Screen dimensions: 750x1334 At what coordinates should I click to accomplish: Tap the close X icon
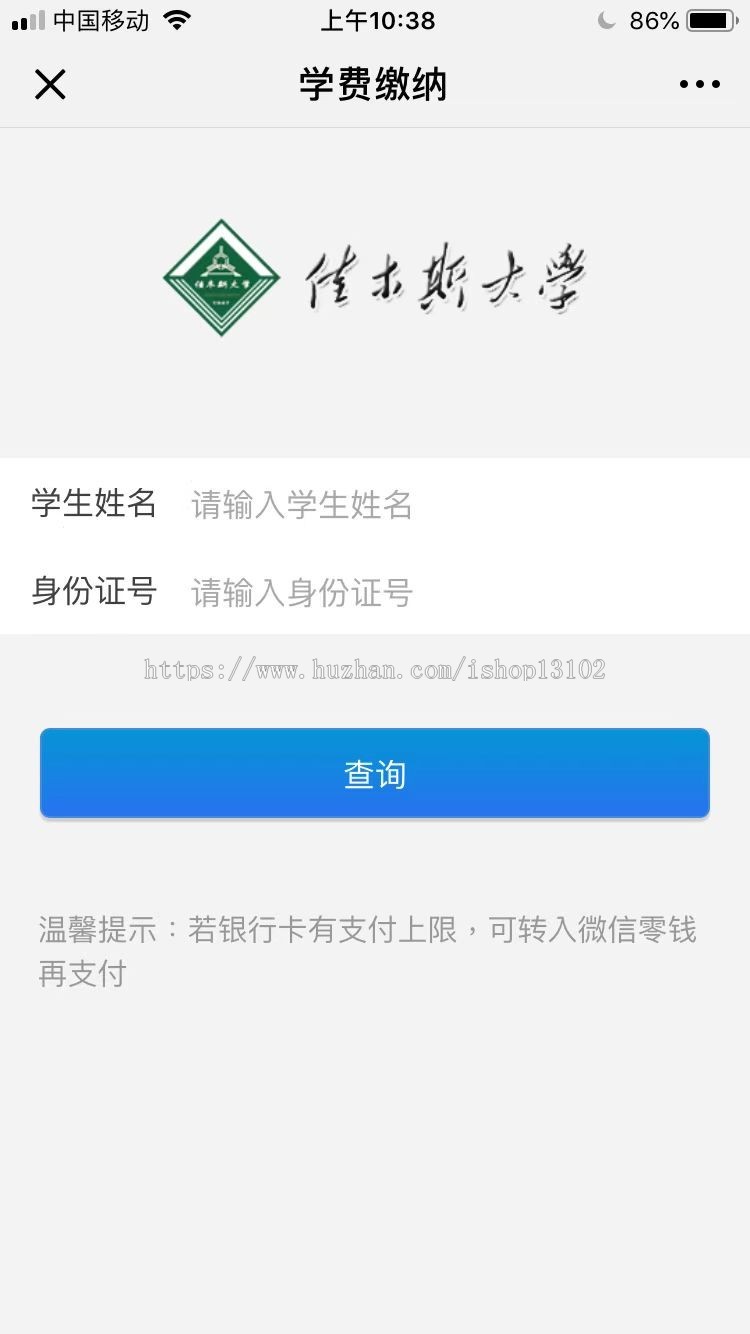tap(50, 84)
